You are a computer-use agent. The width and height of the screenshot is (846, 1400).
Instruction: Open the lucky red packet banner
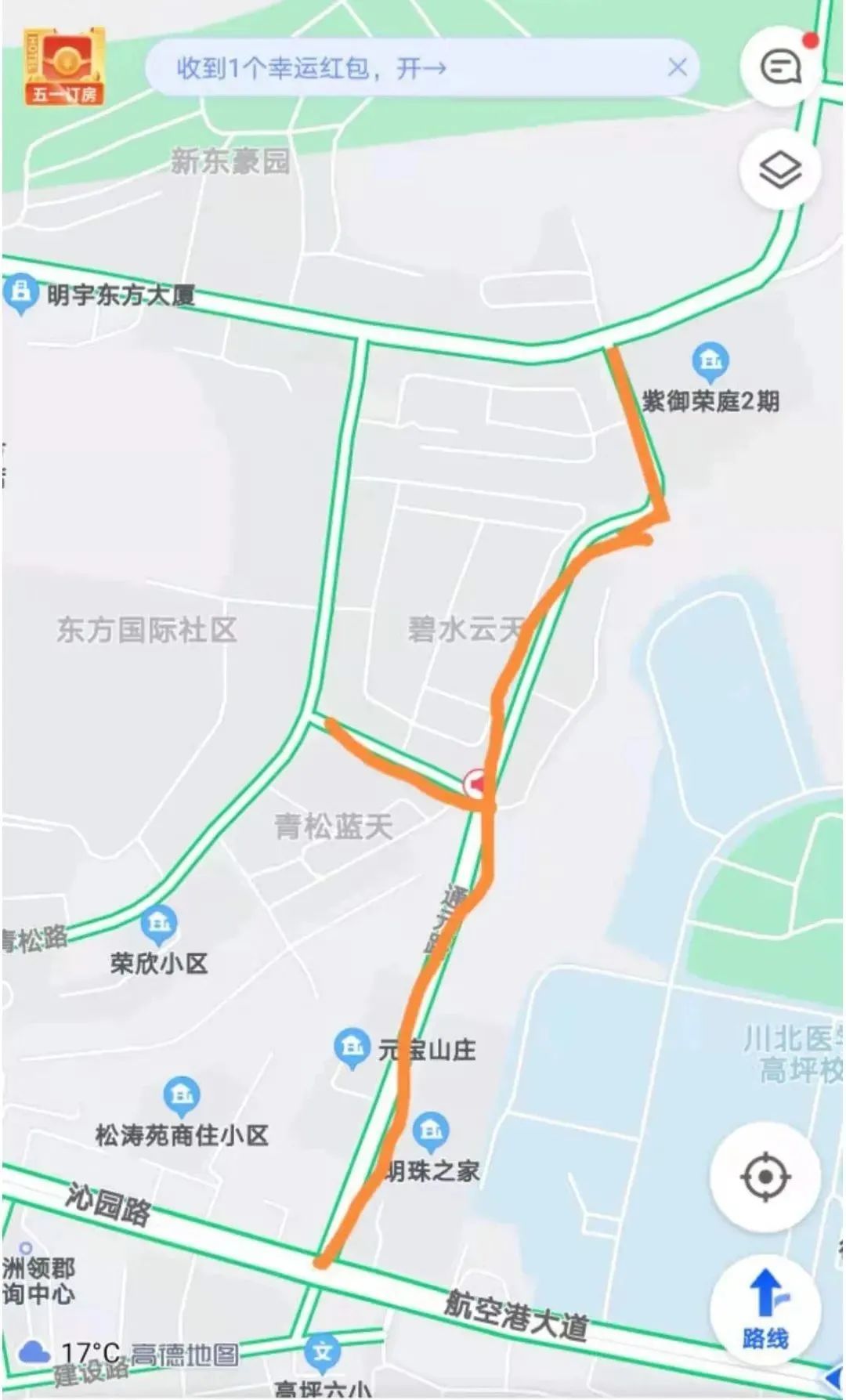click(313, 68)
